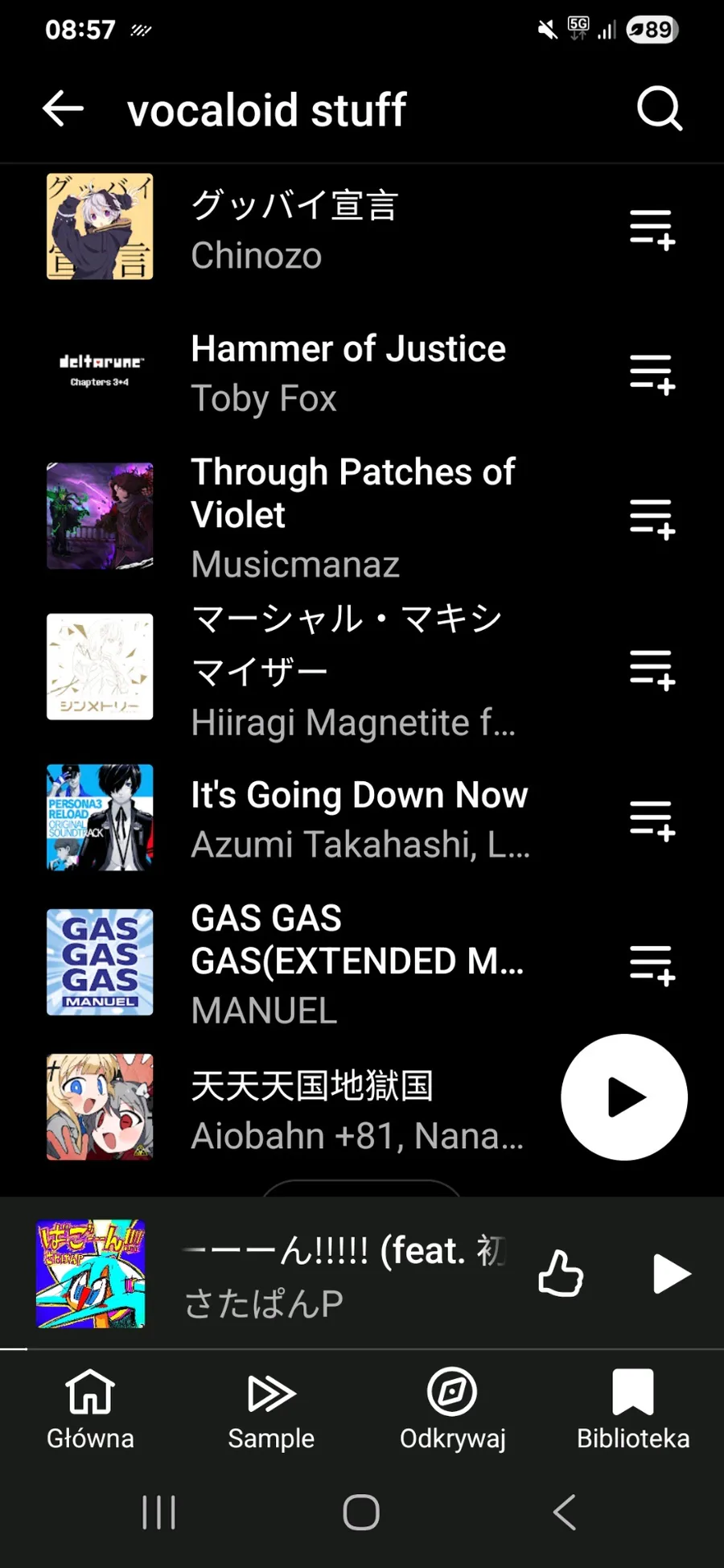Open the Odkrywaj tab
Image resolution: width=724 pixels, height=1568 pixels.
452,1409
